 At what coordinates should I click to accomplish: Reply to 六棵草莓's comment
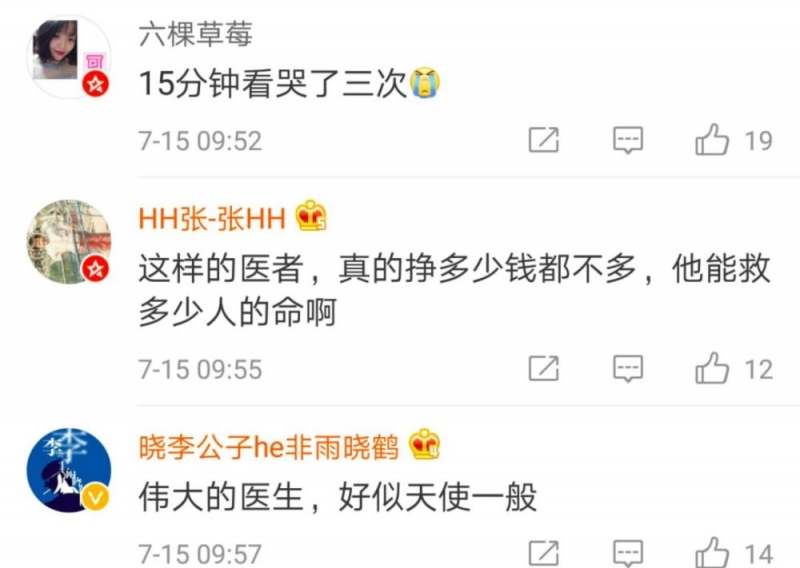(x=627, y=140)
